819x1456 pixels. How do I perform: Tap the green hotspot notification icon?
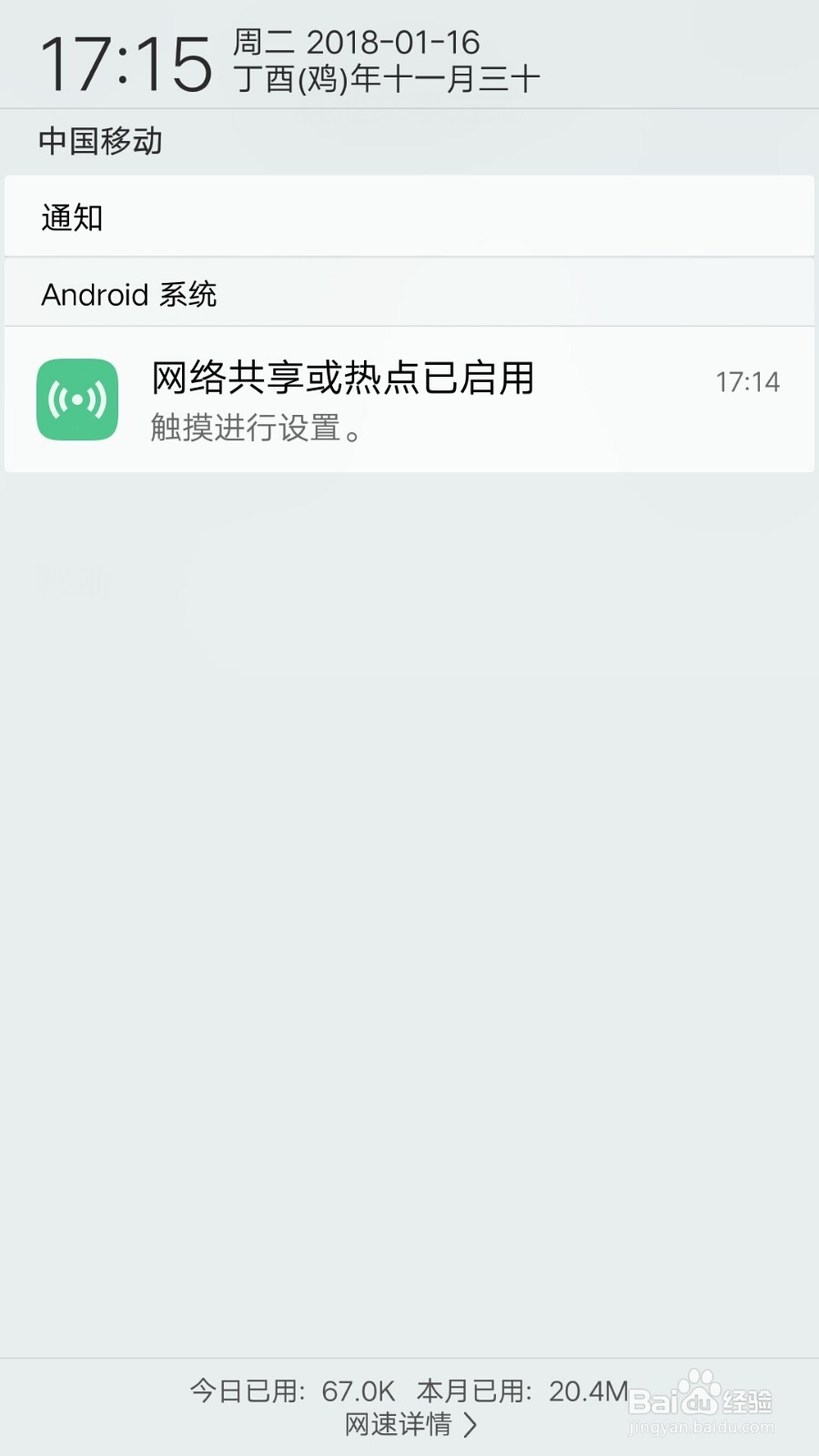point(76,400)
